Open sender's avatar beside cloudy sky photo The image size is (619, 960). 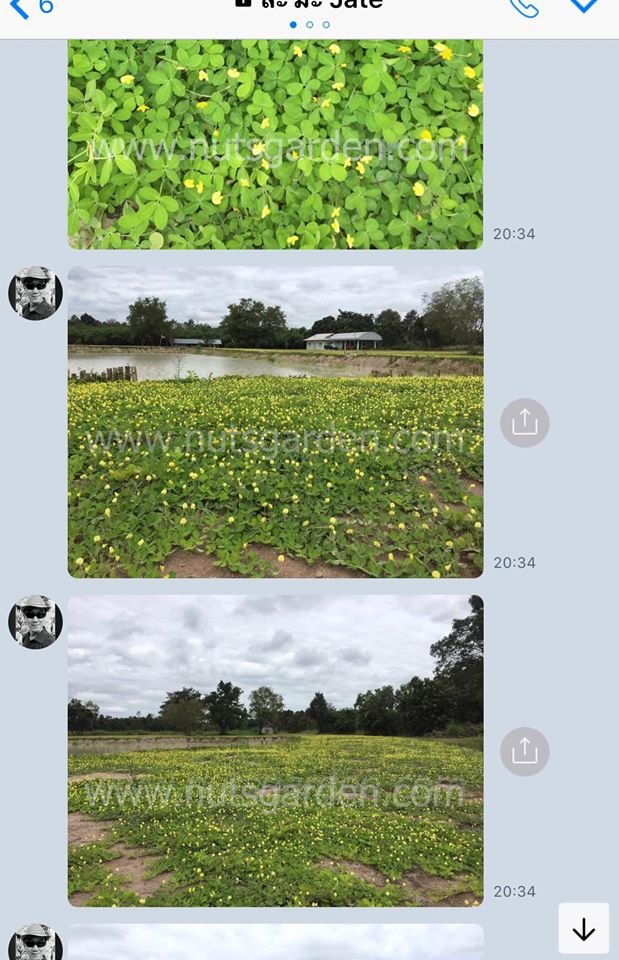[x=35, y=622]
